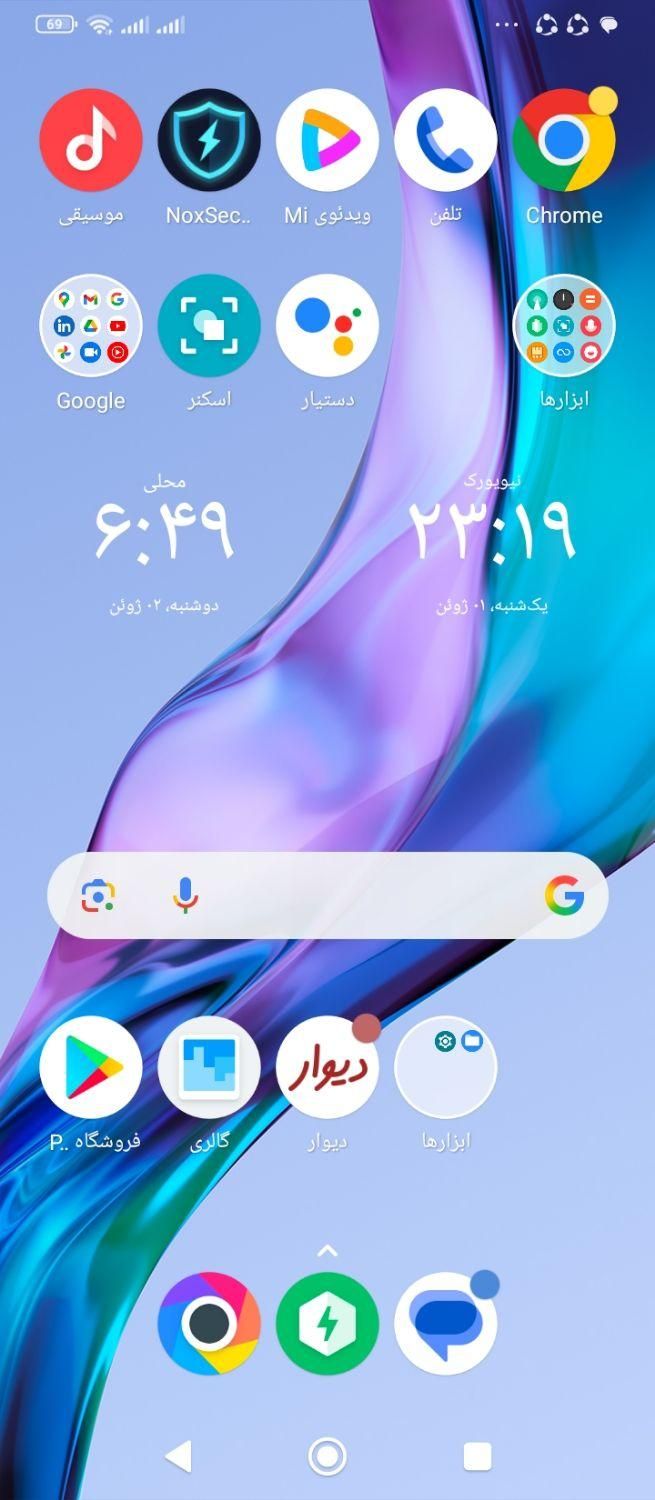Launch the Divar app (دیوار)
Screen dimensions: 655x1500
click(x=327, y=1067)
